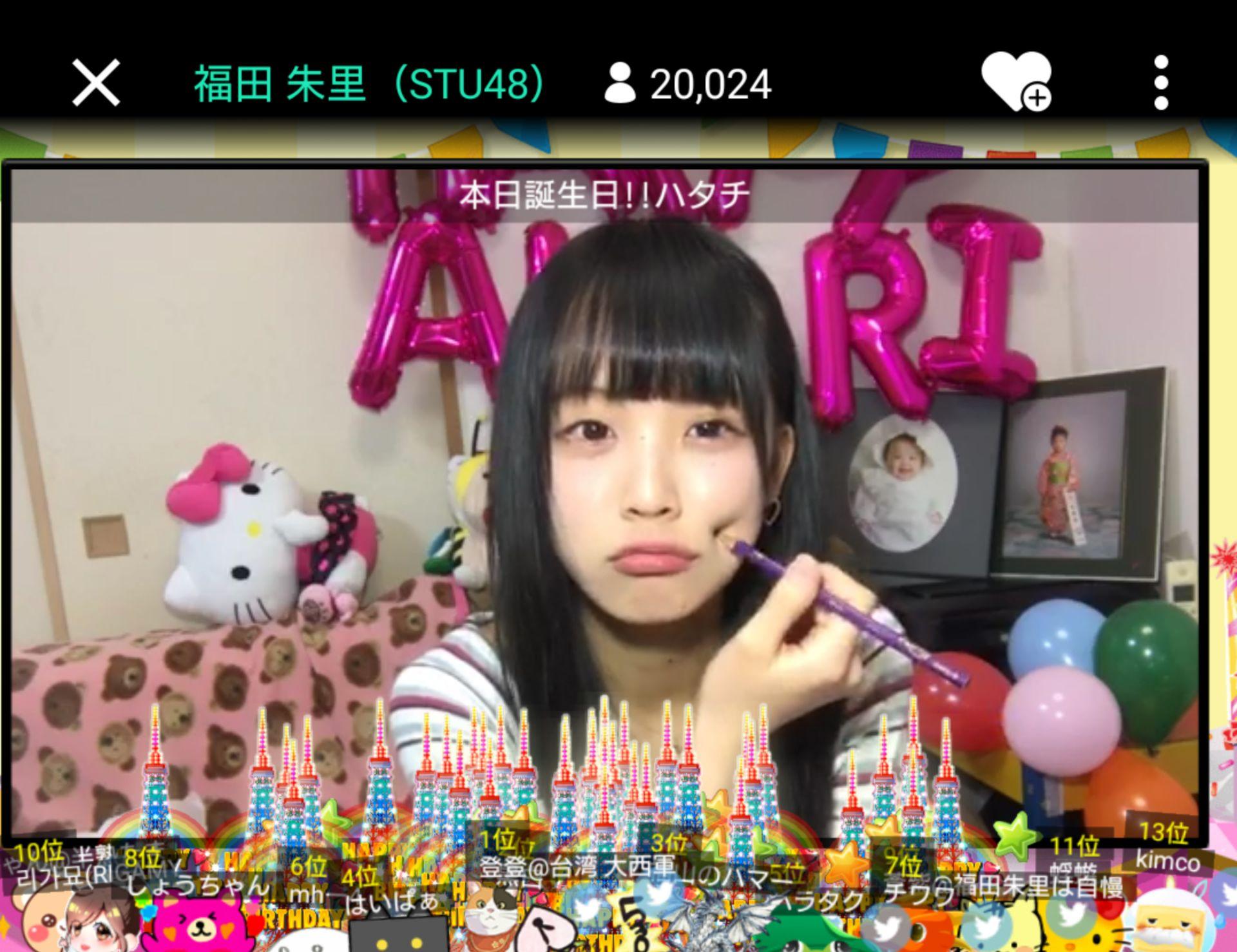Close the live stream with the X
1237x952 pixels.
(96, 83)
